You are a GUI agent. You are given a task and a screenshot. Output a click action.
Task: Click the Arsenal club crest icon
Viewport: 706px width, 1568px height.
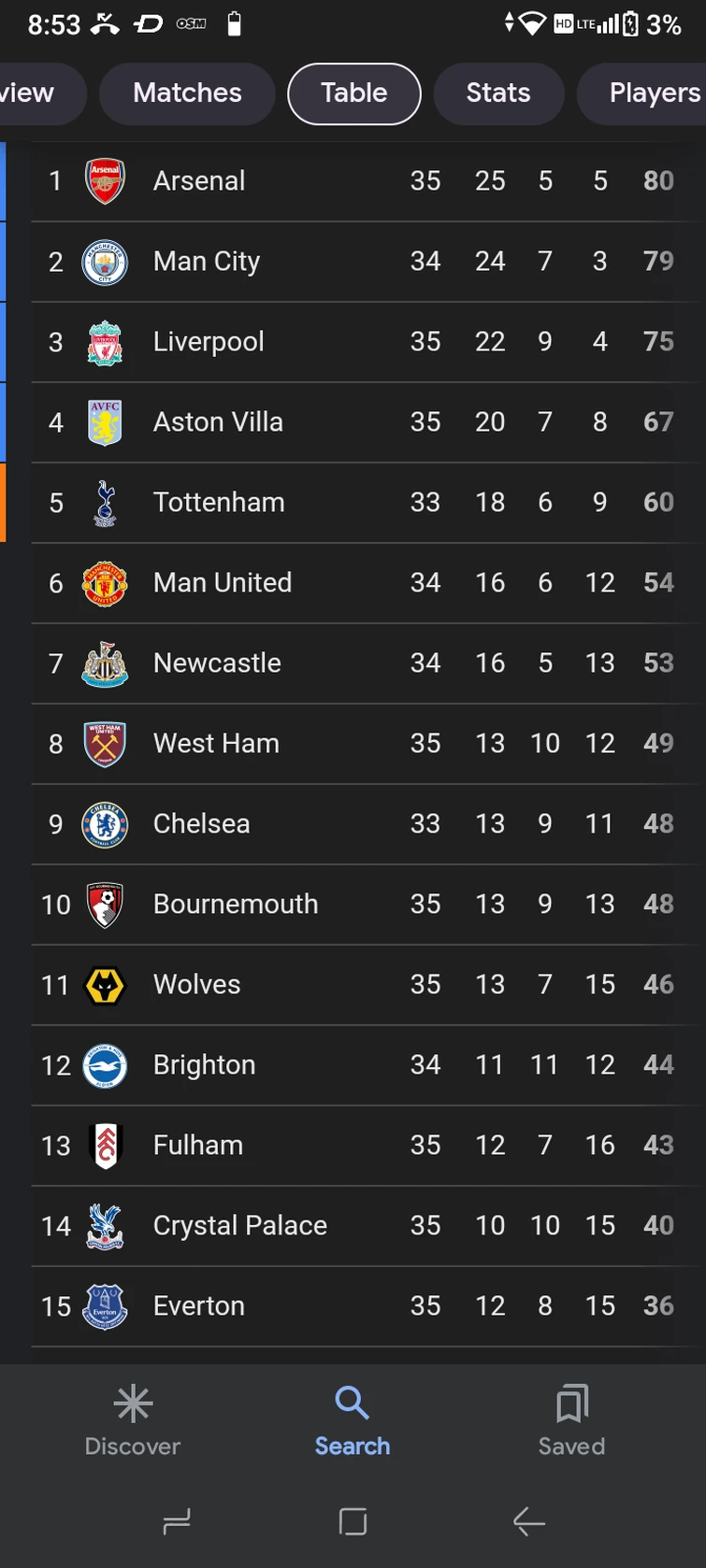(105, 180)
